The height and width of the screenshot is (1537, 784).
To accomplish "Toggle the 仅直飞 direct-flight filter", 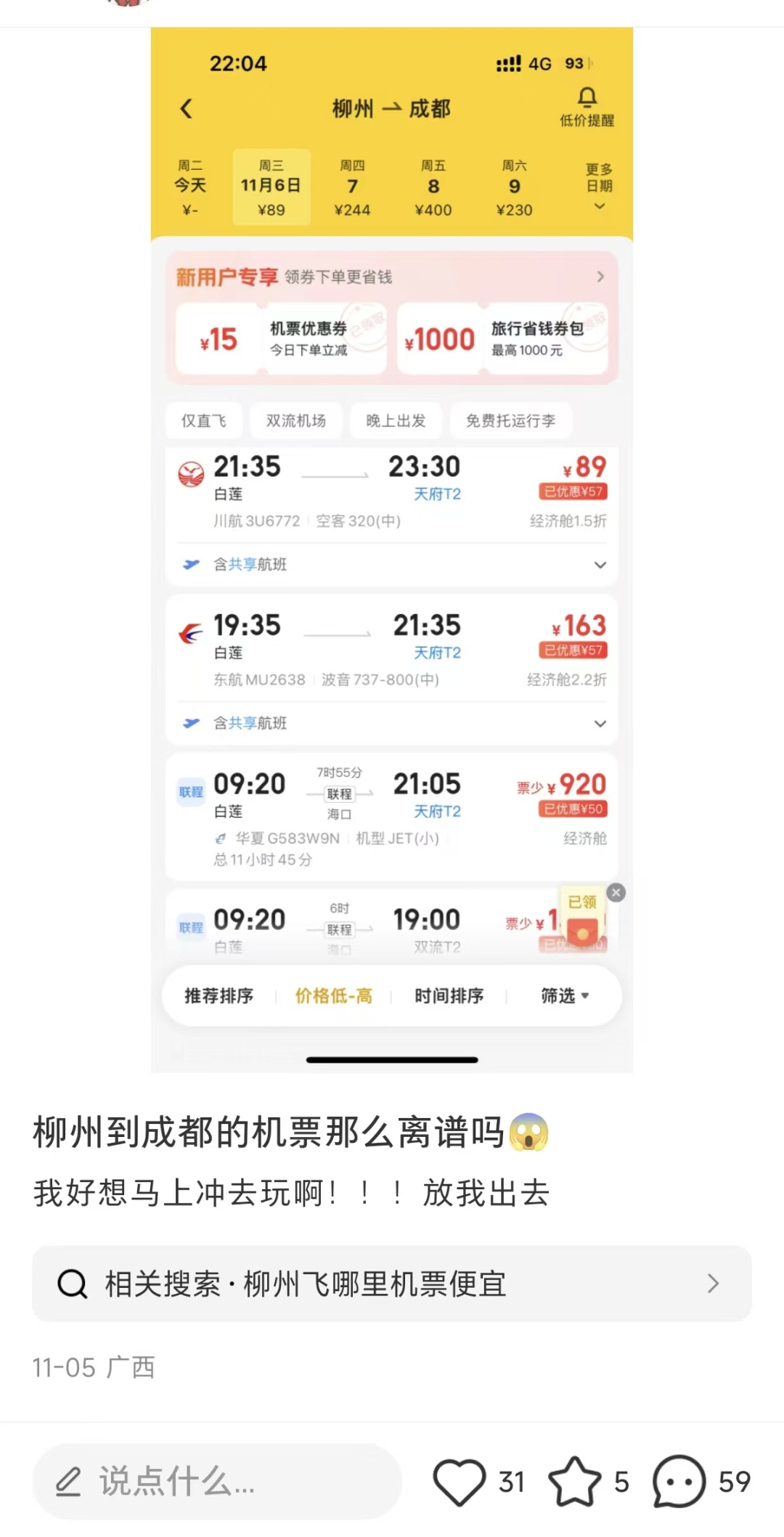I will pos(203,420).
